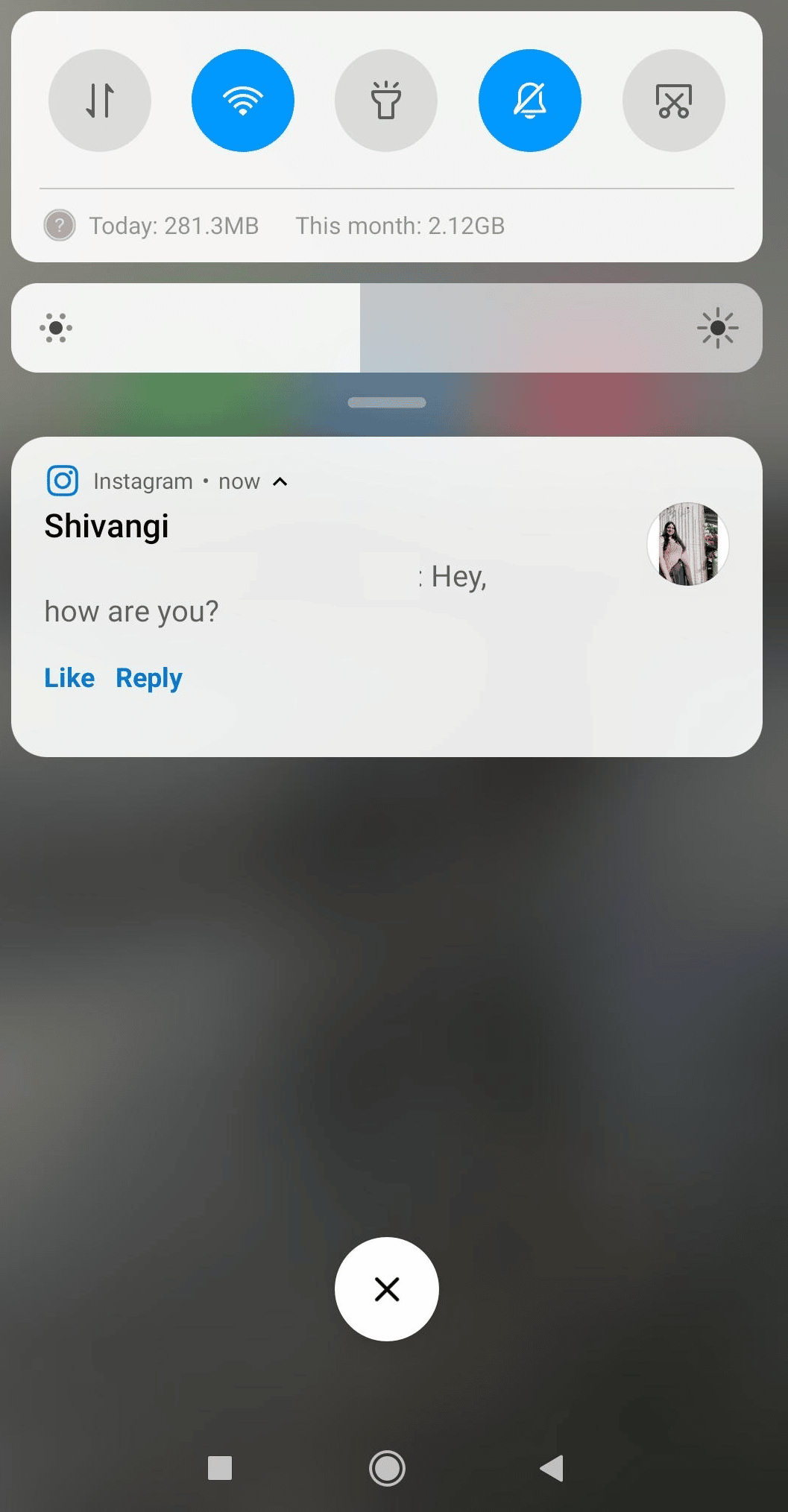788x1512 pixels.
Task: Go back using the navigation bar
Action: pos(552,1468)
